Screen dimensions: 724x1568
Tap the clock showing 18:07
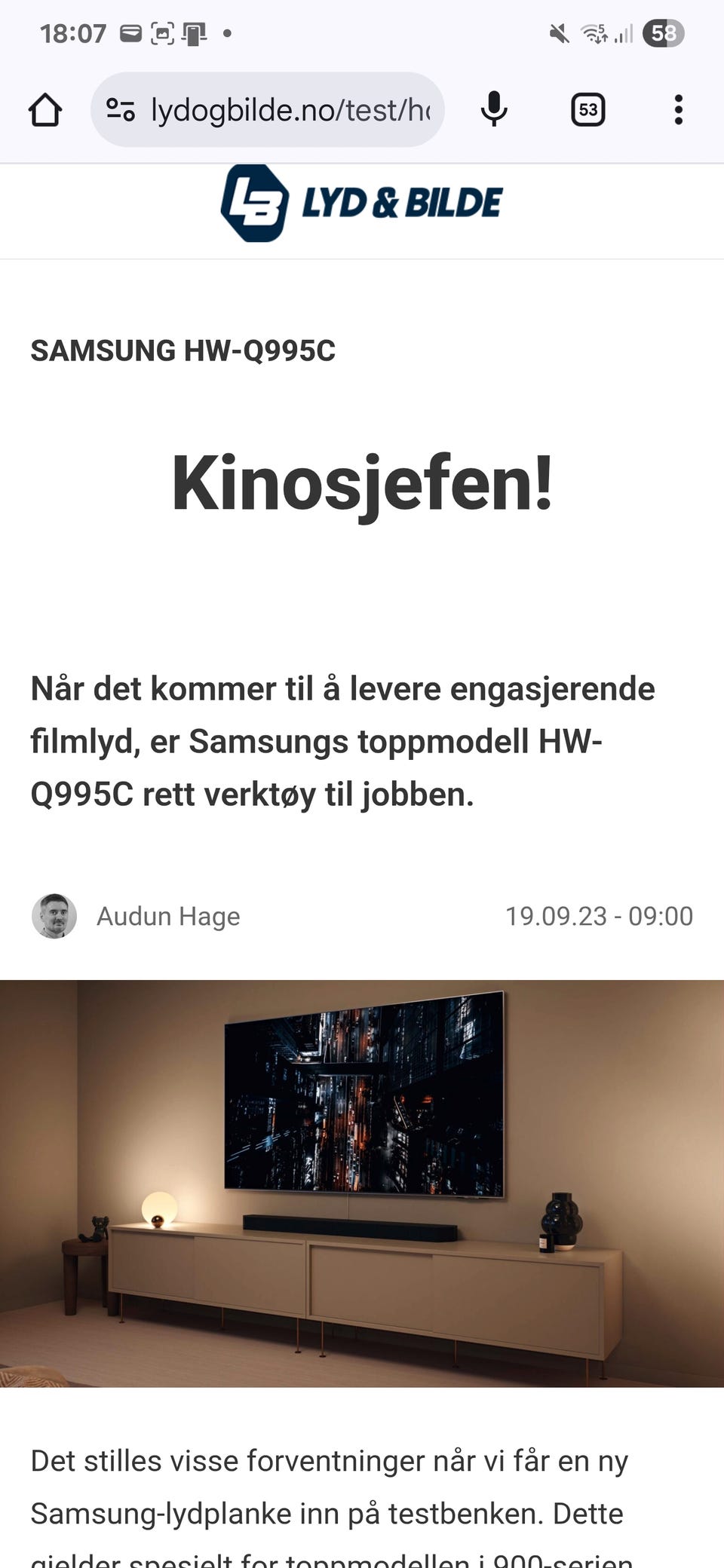point(70,32)
